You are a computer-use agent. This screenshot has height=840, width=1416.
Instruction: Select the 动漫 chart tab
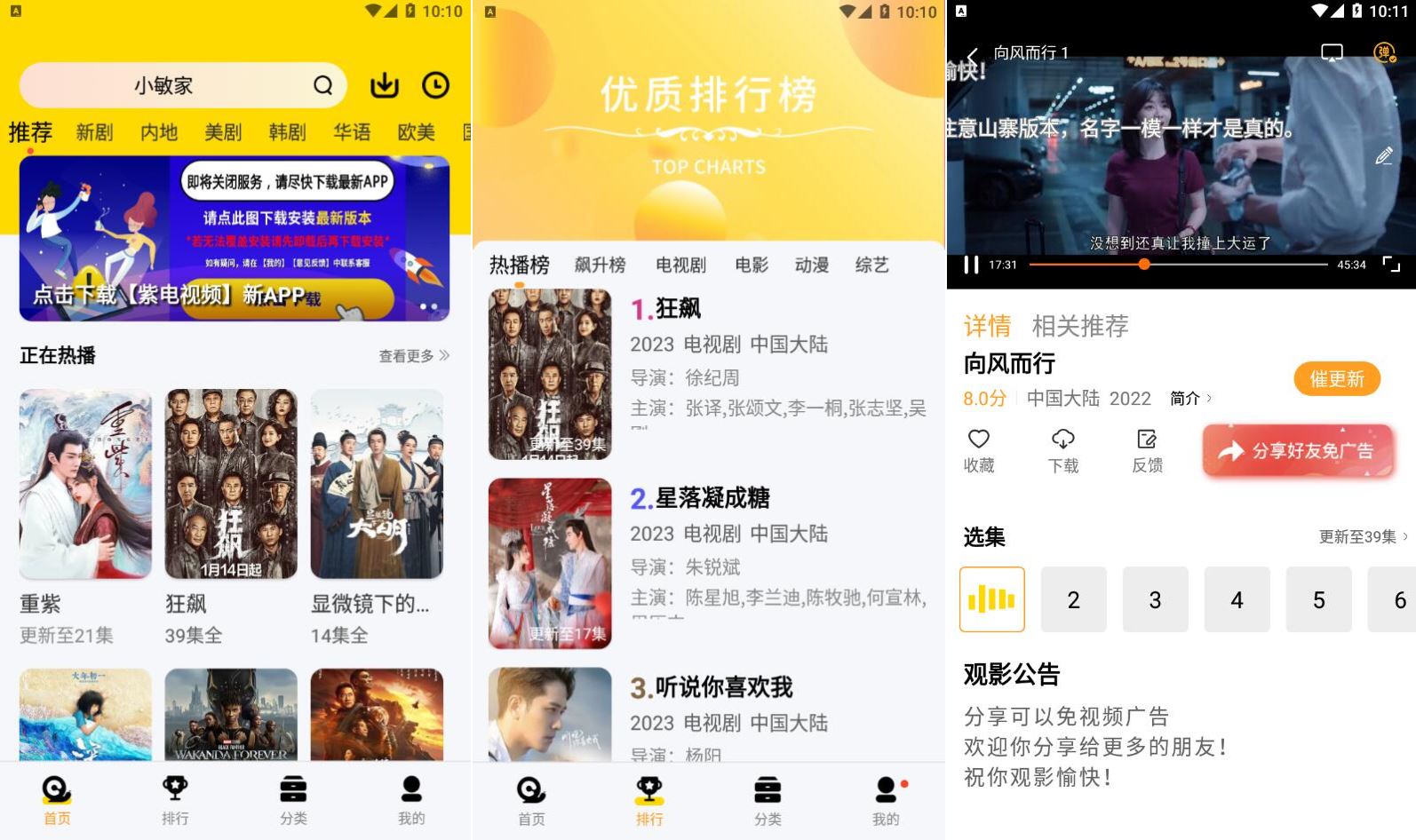point(811,265)
